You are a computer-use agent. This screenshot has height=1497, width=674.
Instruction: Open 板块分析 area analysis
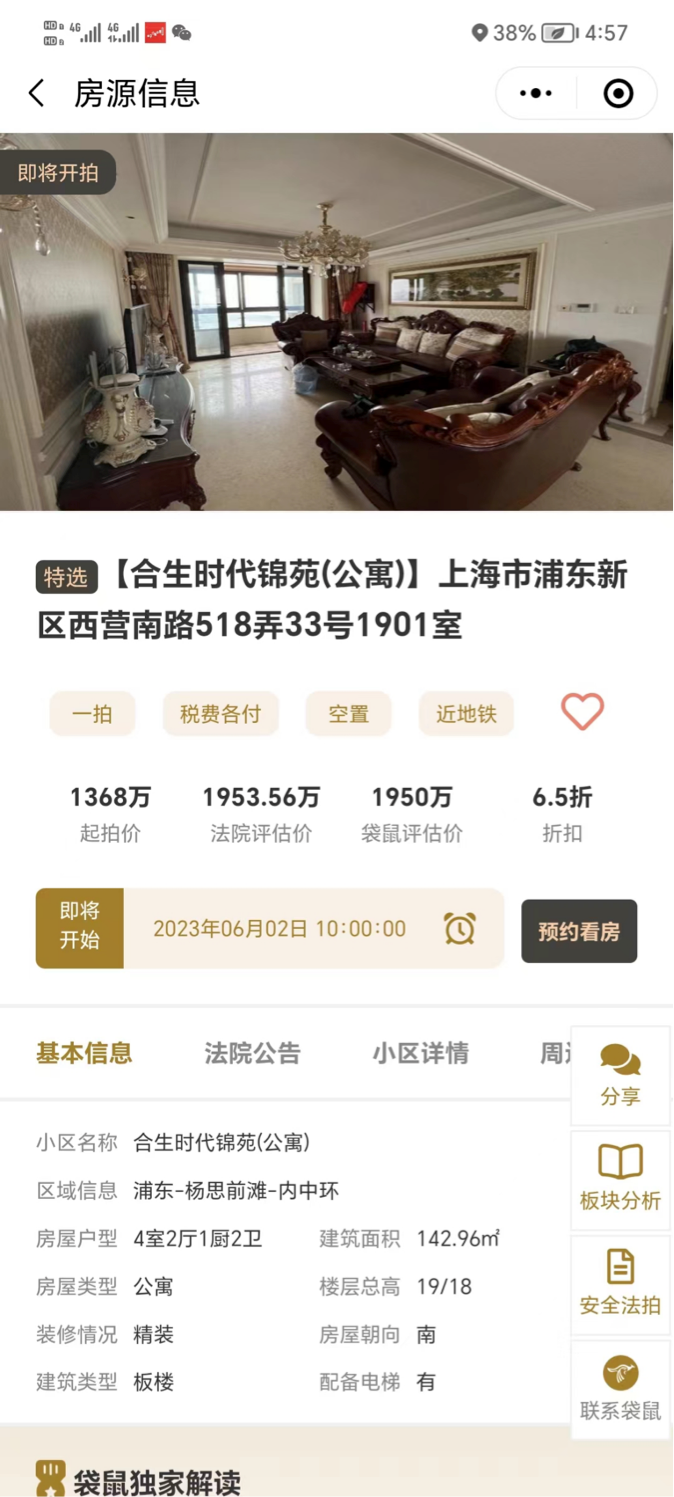[620, 1180]
